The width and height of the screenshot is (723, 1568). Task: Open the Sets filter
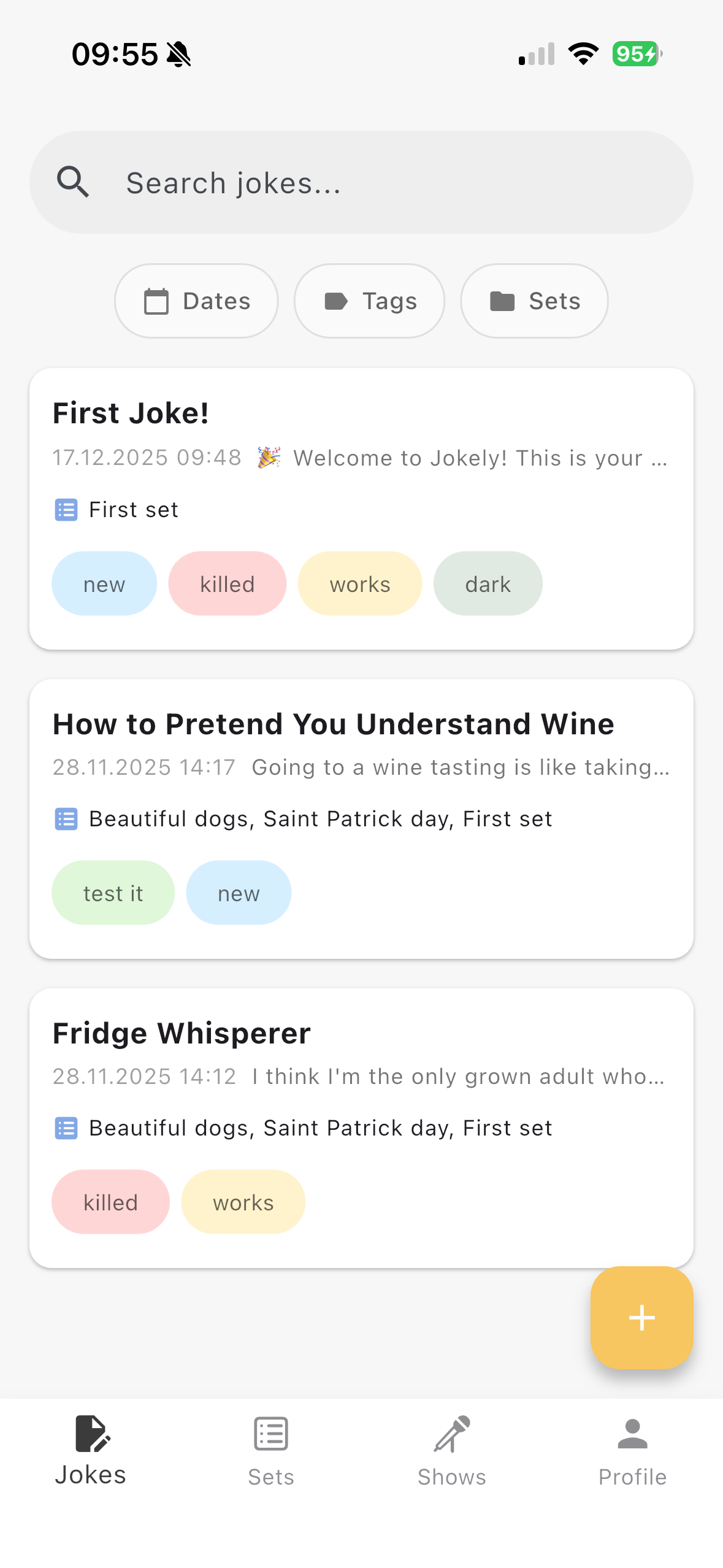(534, 301)
